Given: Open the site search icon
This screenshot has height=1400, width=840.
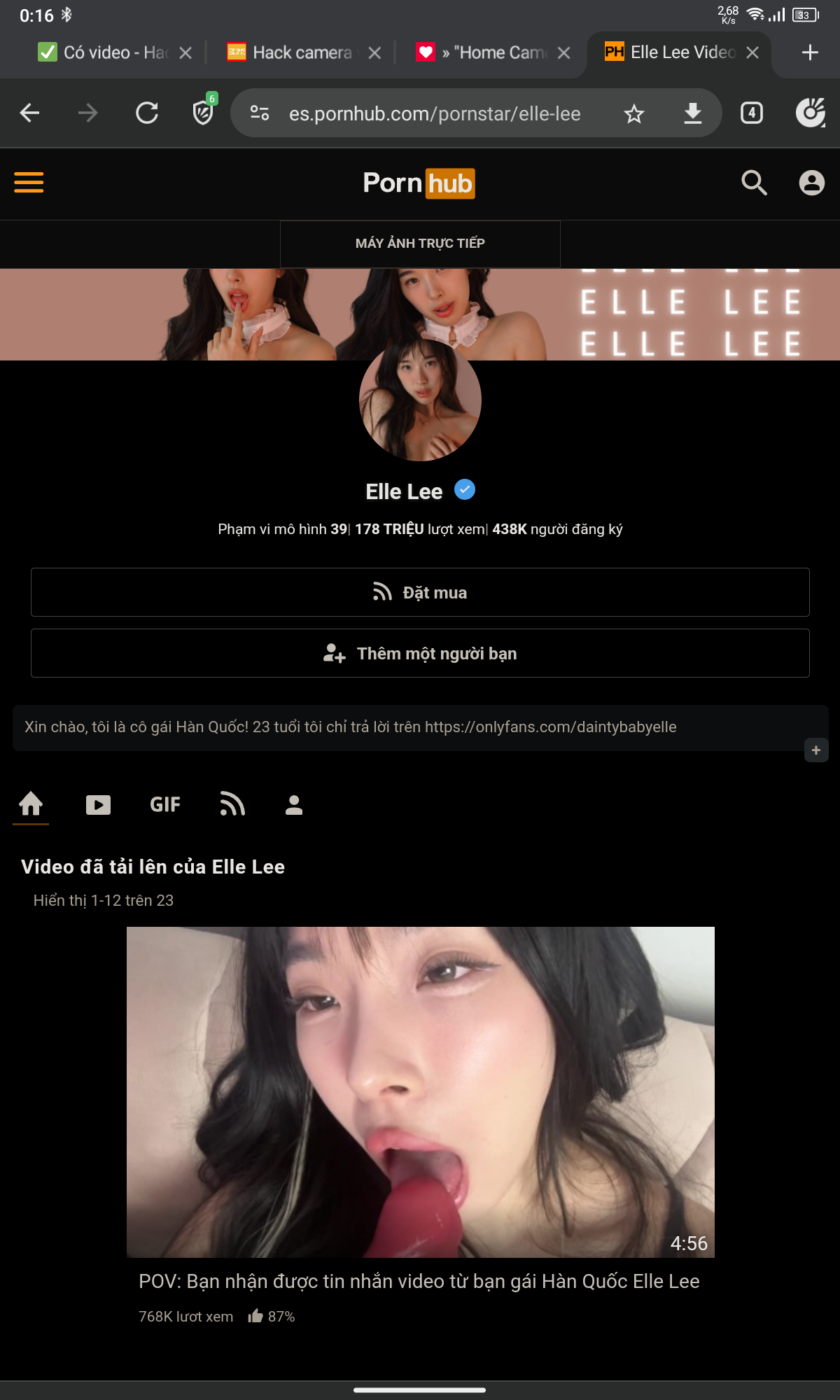Looking at the screenshot, I should pyautogui.click(x=754, y=183).
